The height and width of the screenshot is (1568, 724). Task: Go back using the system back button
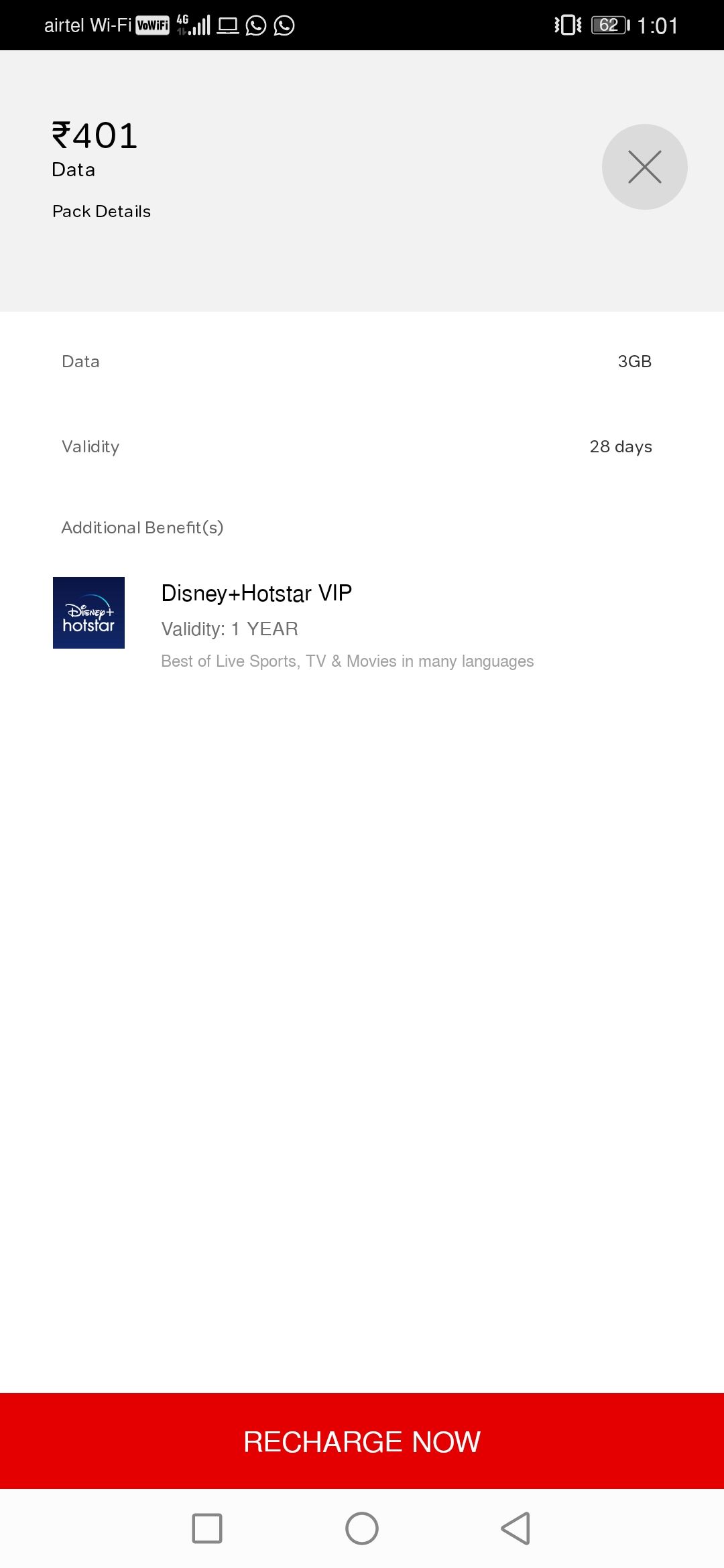click(x=516, y=1528)
